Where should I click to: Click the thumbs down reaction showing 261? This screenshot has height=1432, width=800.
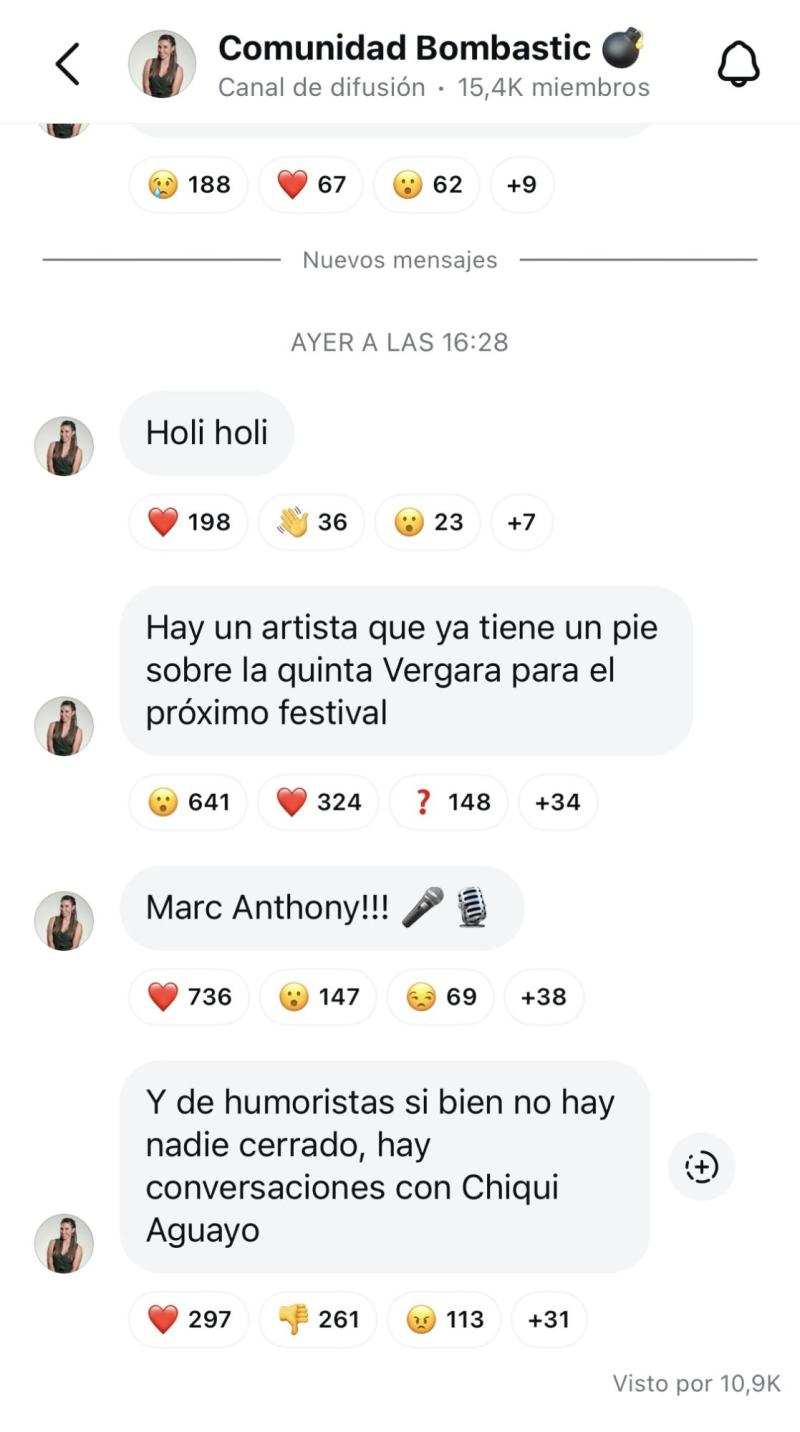click(x=317, y=1319)
